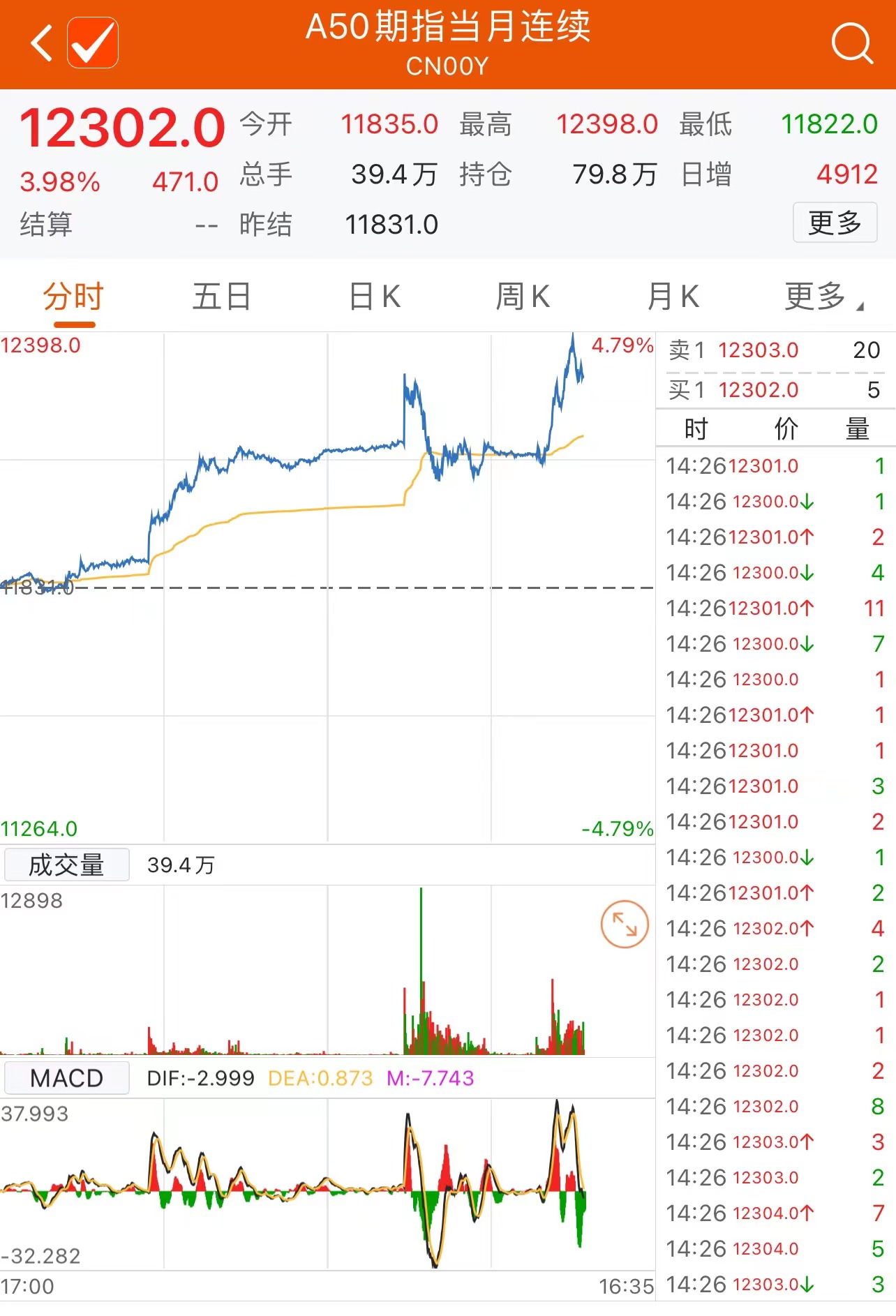Viewport: 896px width, 1316px height.
Task: Expand chart to fullscreen with arrows icon
Action: pyautogui.click(x=625, y=925)
